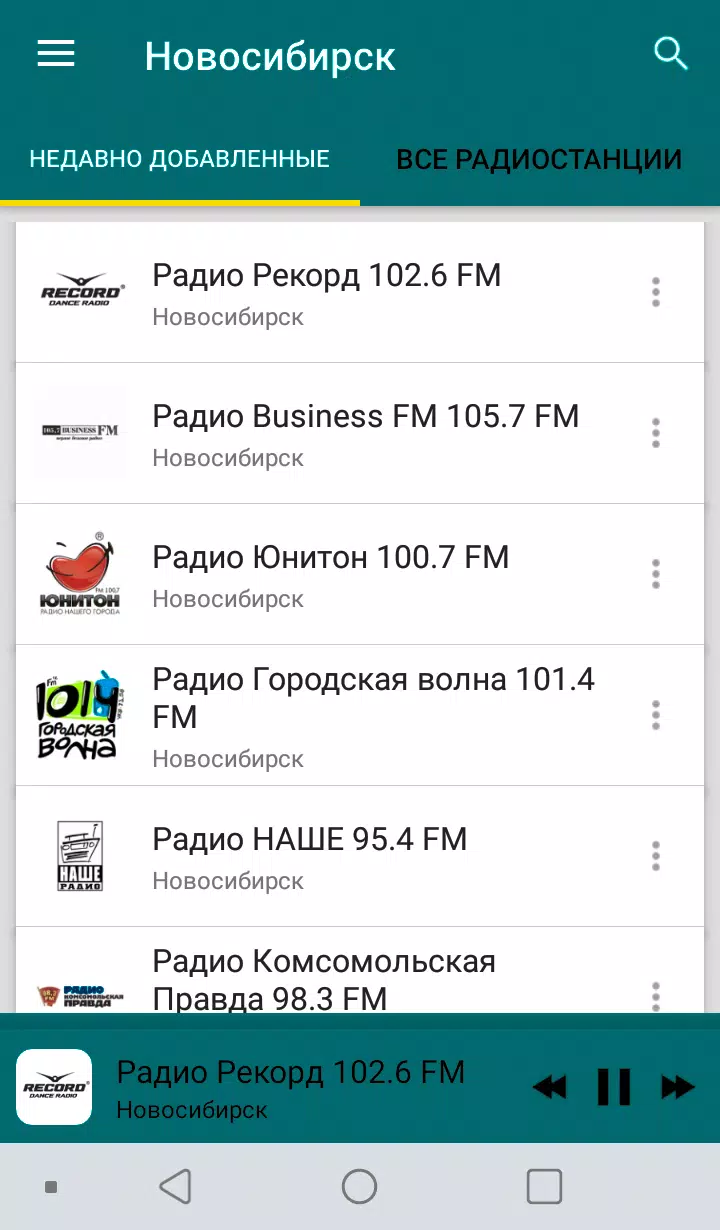
Task: Select the НЕДАВНО ДОБАВЛЕННЫЕ tab
Action: tap(180, 159)
